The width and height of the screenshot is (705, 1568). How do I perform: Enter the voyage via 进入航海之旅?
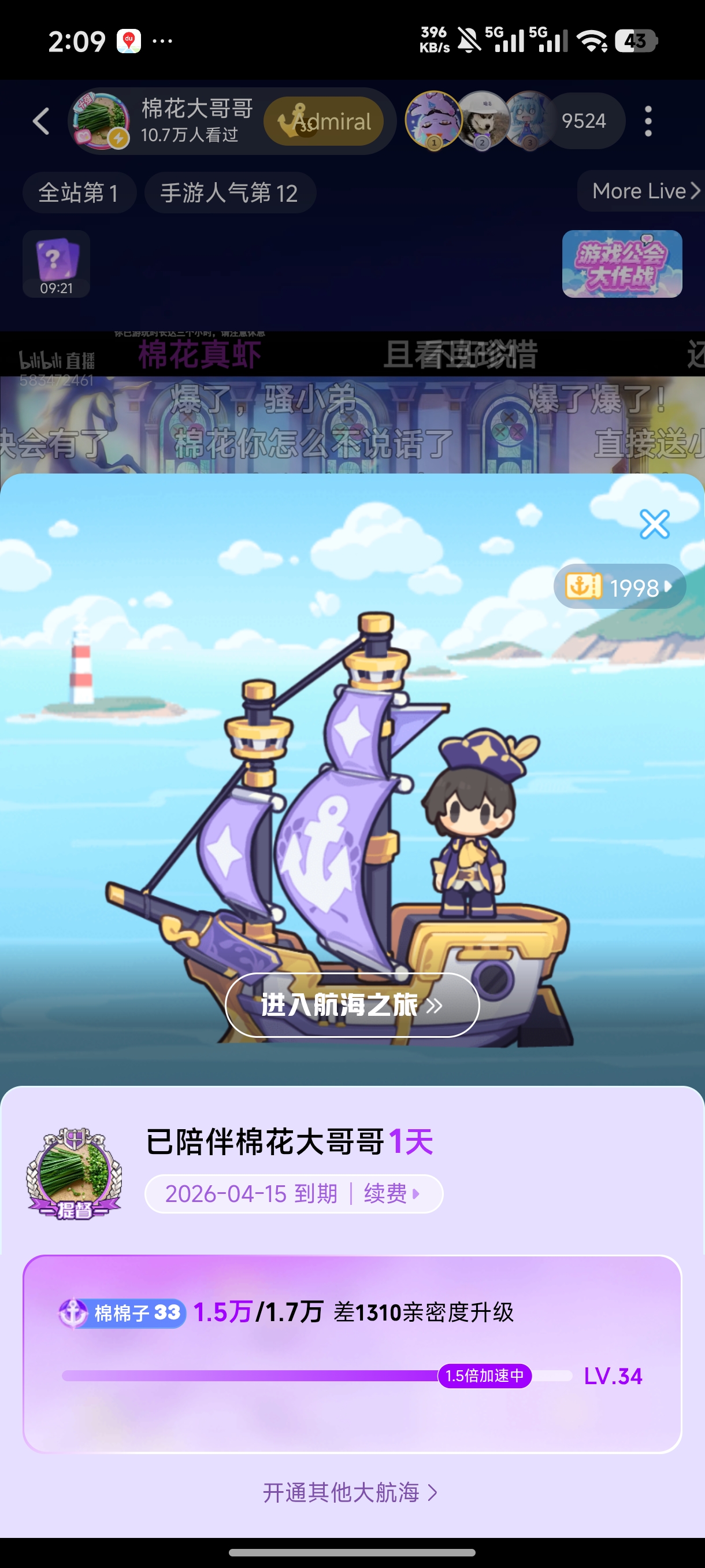pyautogui.click(x=352, y=1005)
